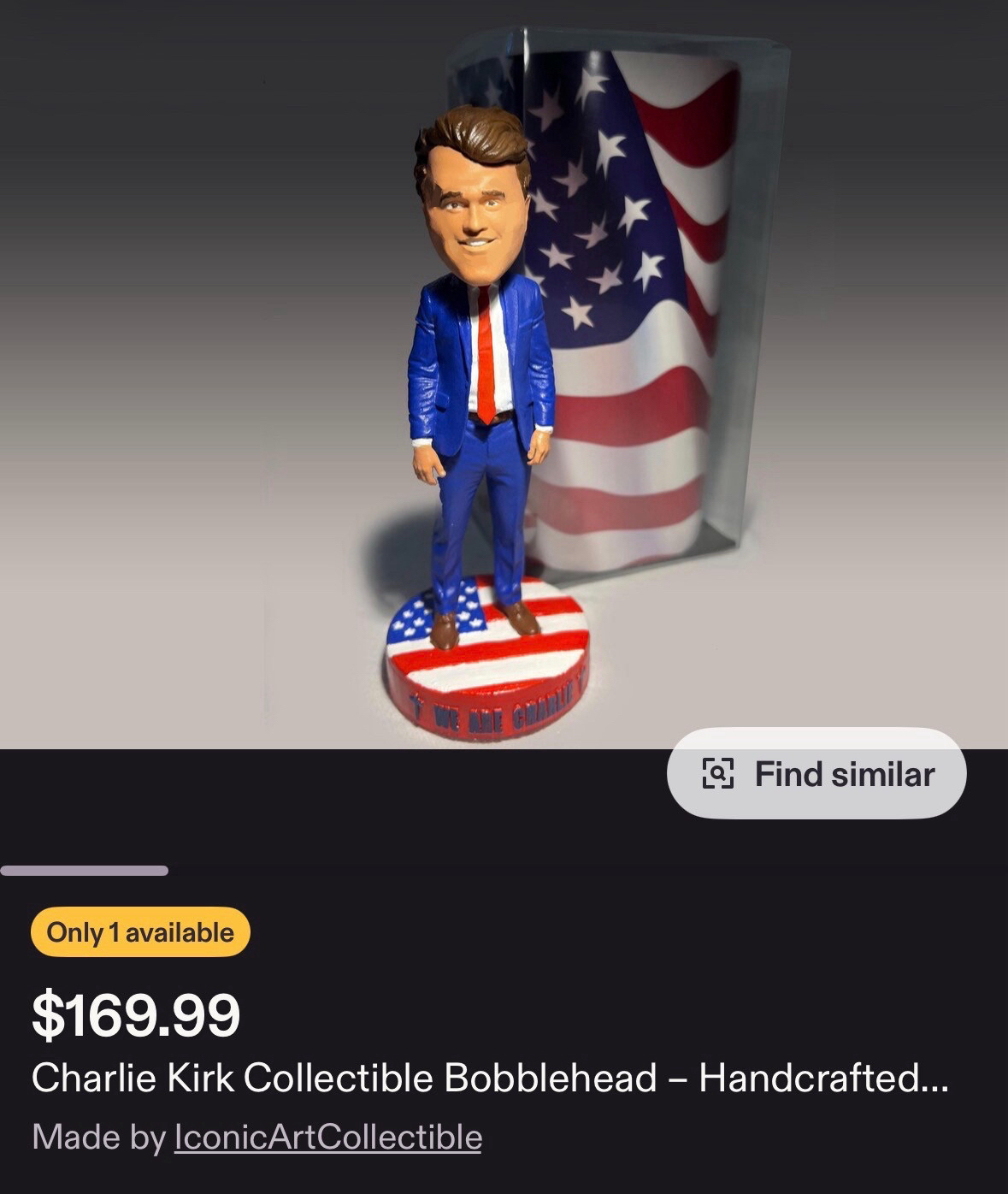Open the bobblehead product photo
The image size is (1008, 1194).
pos(503,376)
